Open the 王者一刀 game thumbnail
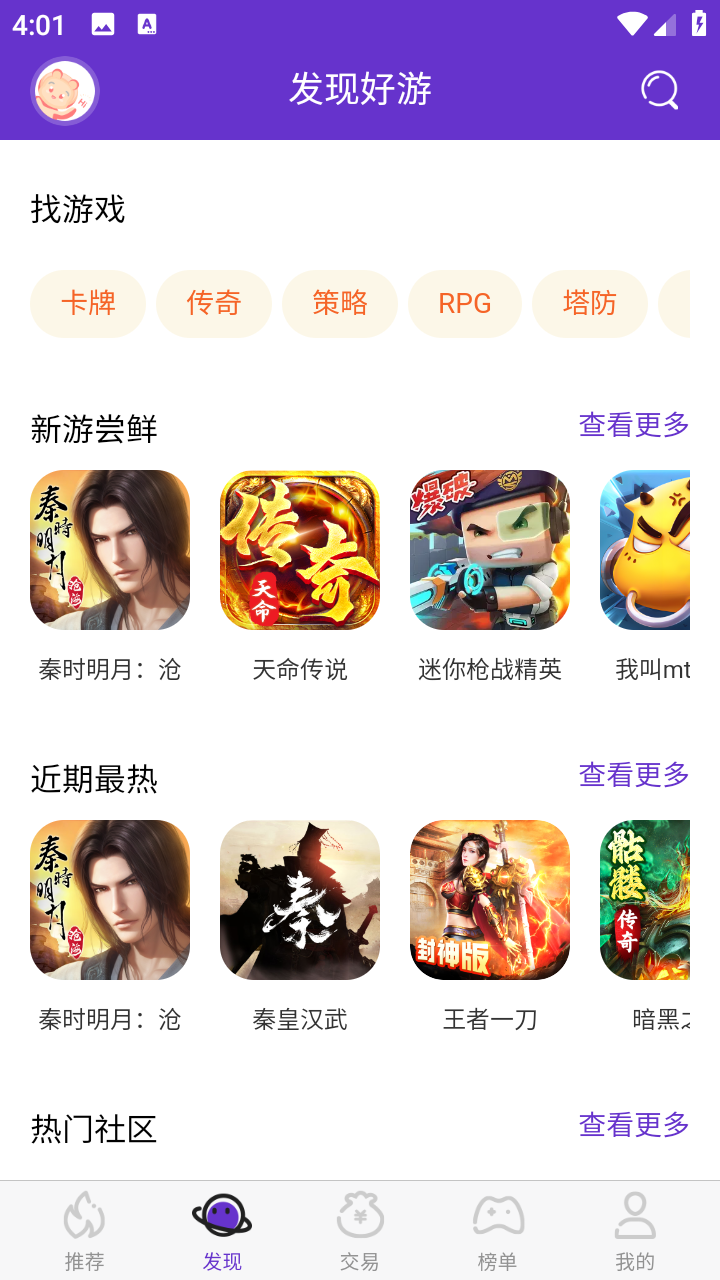Screen dimensions: 720x1280 [x=490, y=899]
